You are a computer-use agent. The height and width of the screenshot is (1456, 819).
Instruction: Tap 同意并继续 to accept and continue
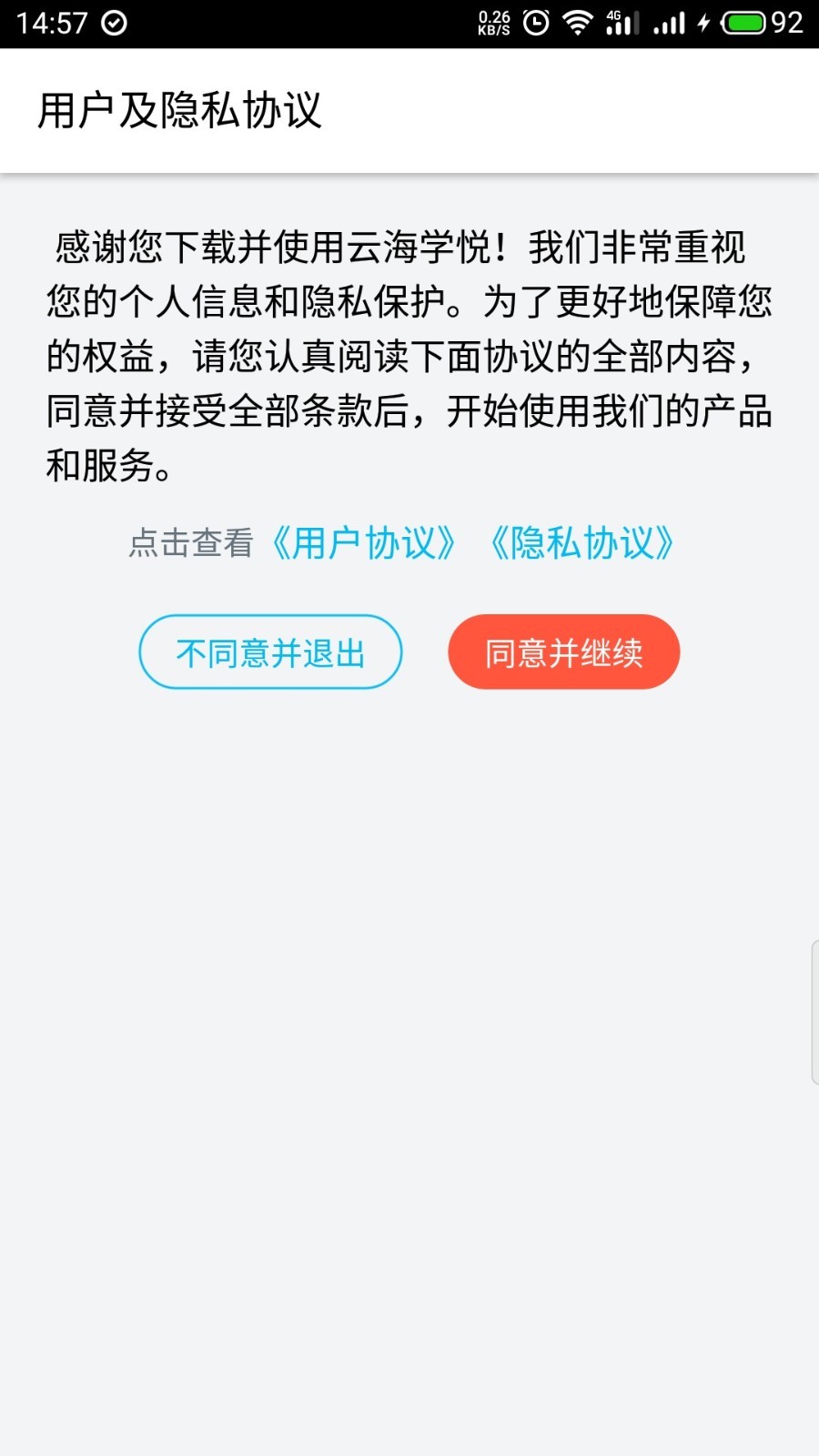[x=563, y=652]
